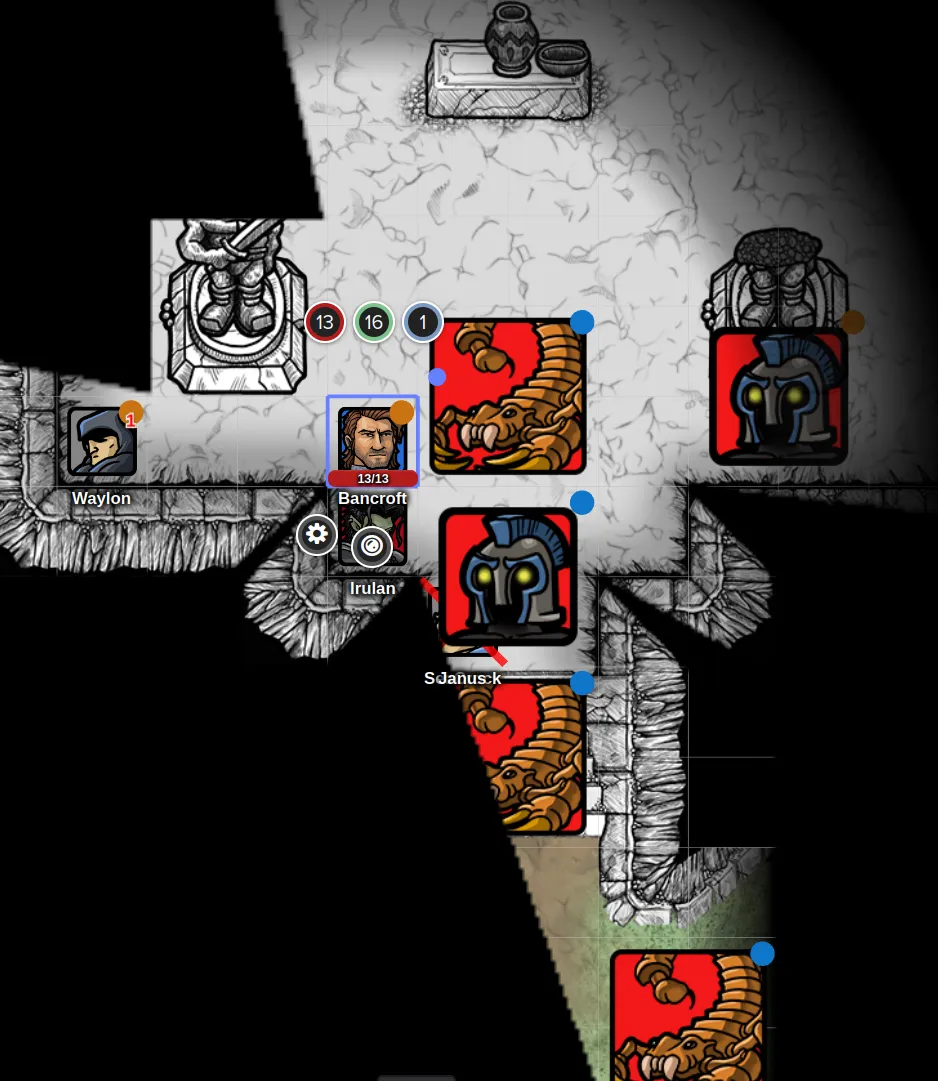
Task: Edit the green bubble showing 16
Action: tap(373, 323)
